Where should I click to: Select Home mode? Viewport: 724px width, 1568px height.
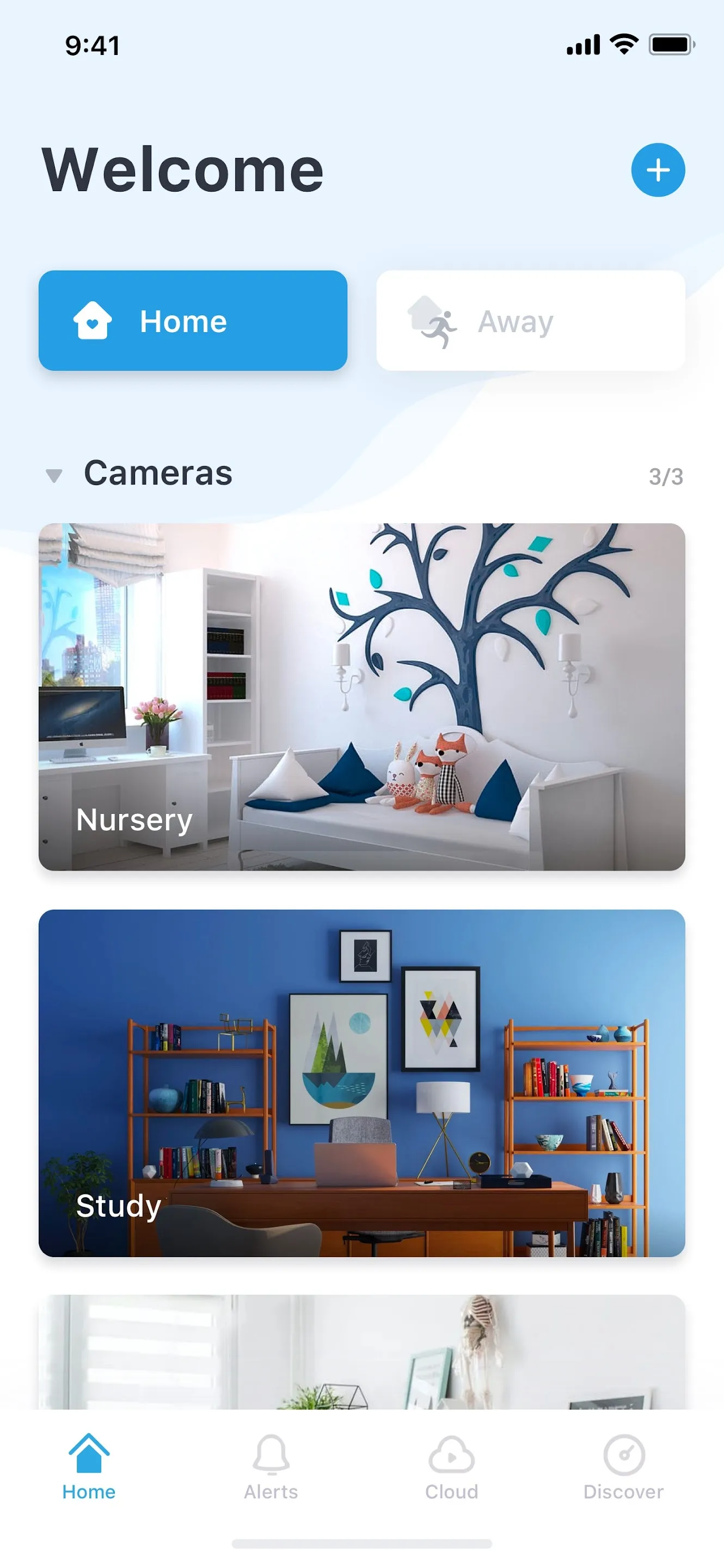pos(193,321)
